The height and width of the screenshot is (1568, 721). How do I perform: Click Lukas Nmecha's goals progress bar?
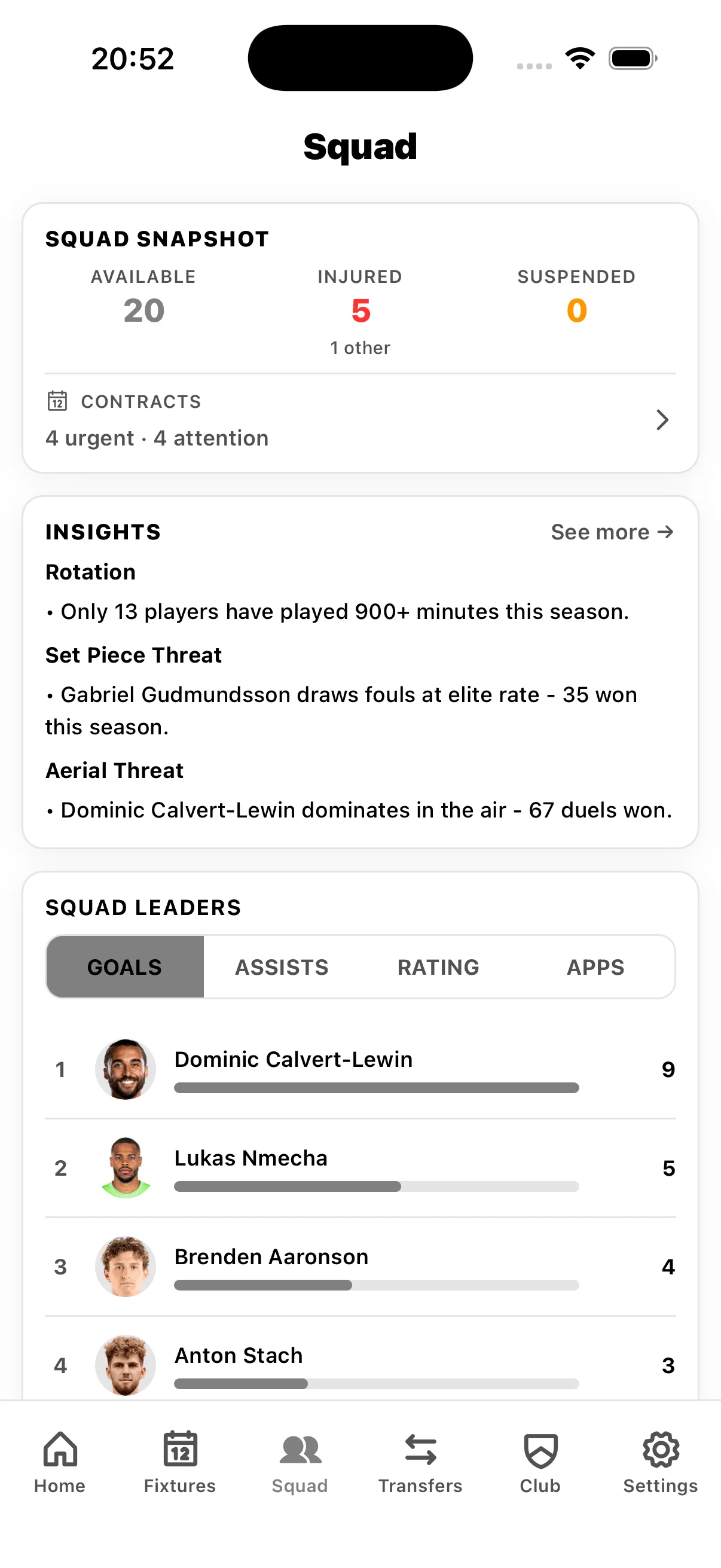[x=376, y=1186]
